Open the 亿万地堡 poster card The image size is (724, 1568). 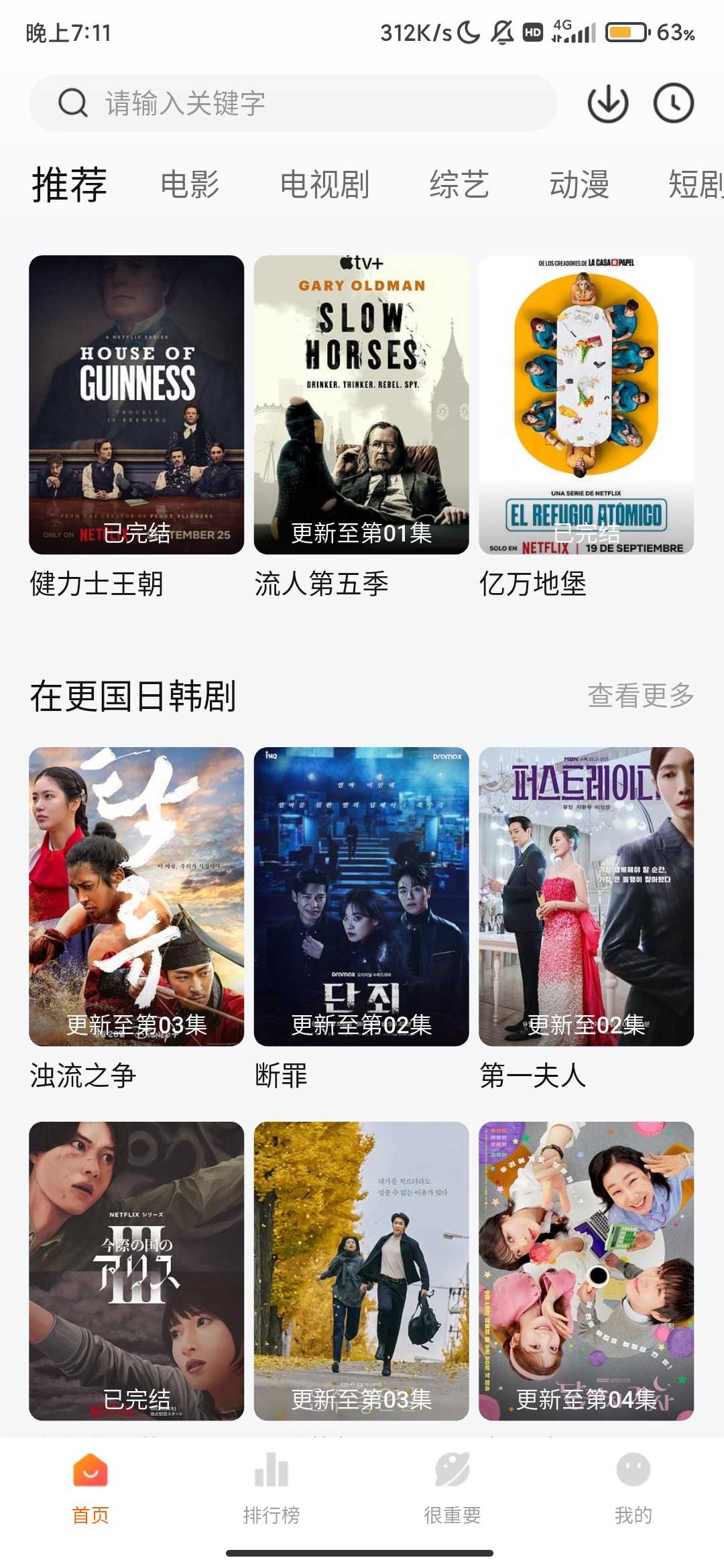(x=586, y=405)
